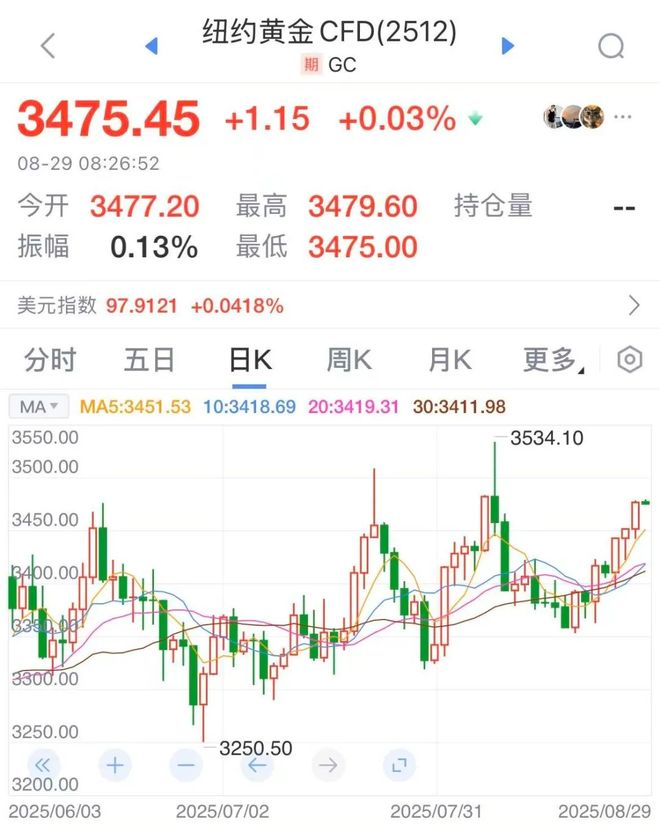Viewport: 660px width, 825px height.
Task: Switch to the next contract with the right triangle
Action: [x=507, y=46]
